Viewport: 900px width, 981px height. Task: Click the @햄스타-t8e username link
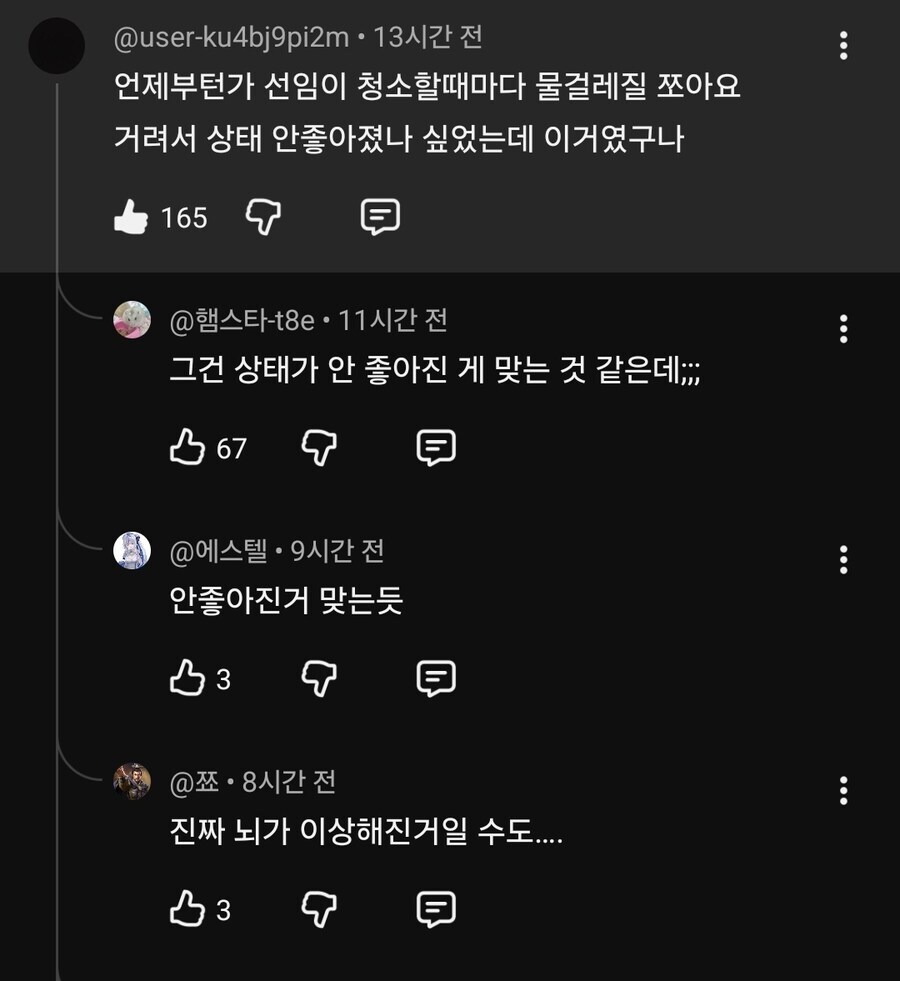coord(241,319)
